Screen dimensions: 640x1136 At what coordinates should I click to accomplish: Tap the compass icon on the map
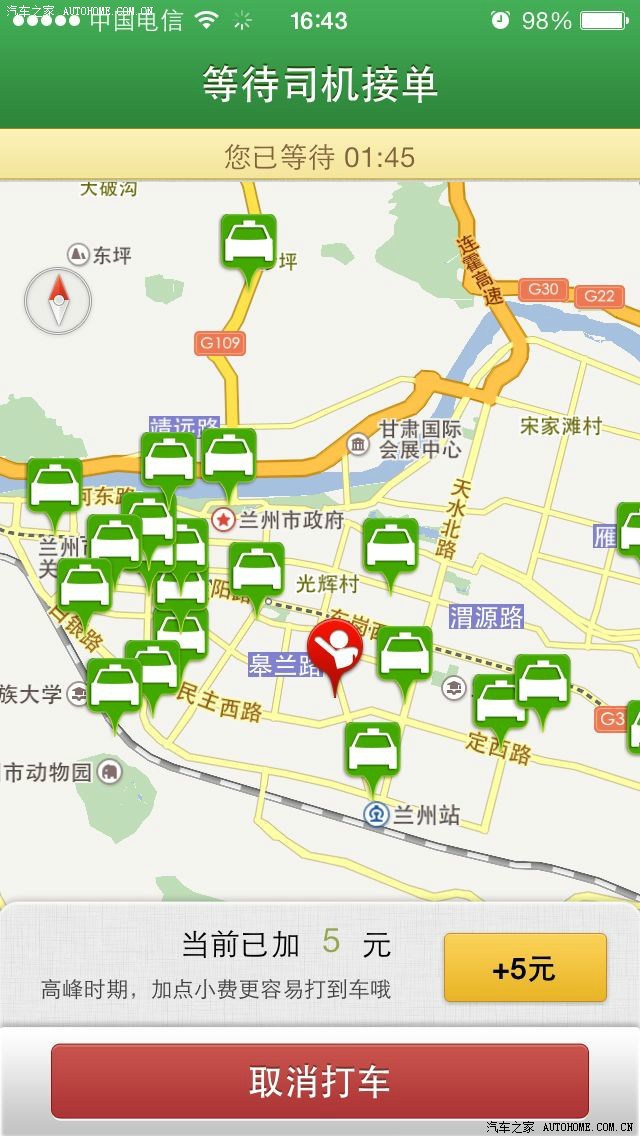(x=58, y=301)
